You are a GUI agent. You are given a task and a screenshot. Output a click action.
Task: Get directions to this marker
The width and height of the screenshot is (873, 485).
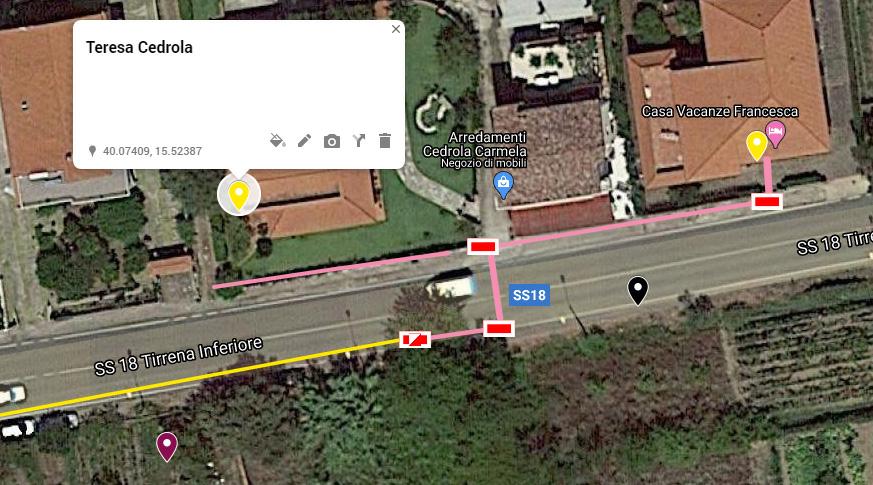pyautogui.click(x=359, y=141)
